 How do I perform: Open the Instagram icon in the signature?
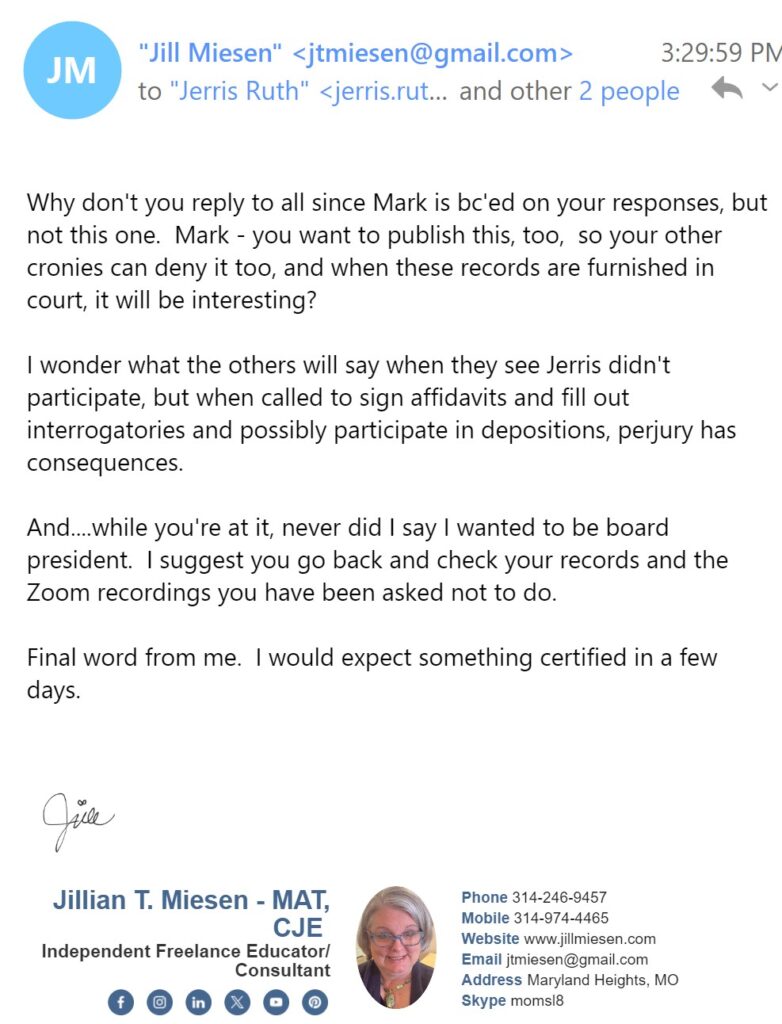click(160, 1001)
